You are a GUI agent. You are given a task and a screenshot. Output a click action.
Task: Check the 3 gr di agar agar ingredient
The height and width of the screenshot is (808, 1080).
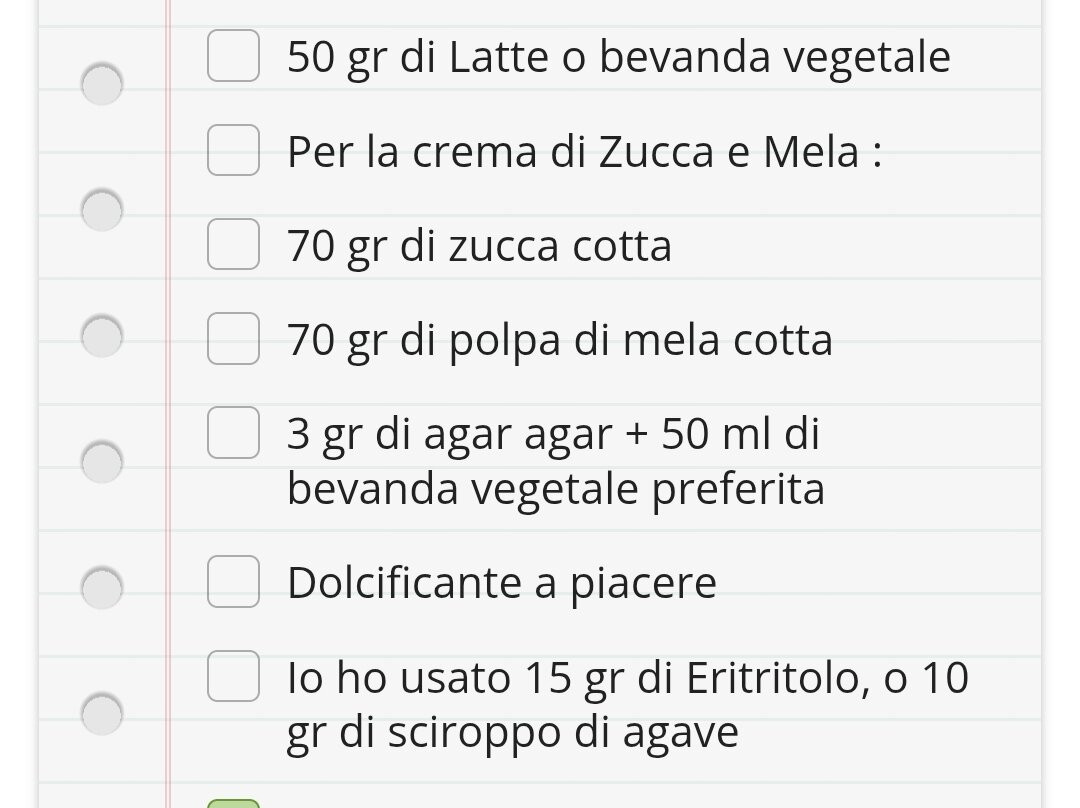click(x=233, y=433)
